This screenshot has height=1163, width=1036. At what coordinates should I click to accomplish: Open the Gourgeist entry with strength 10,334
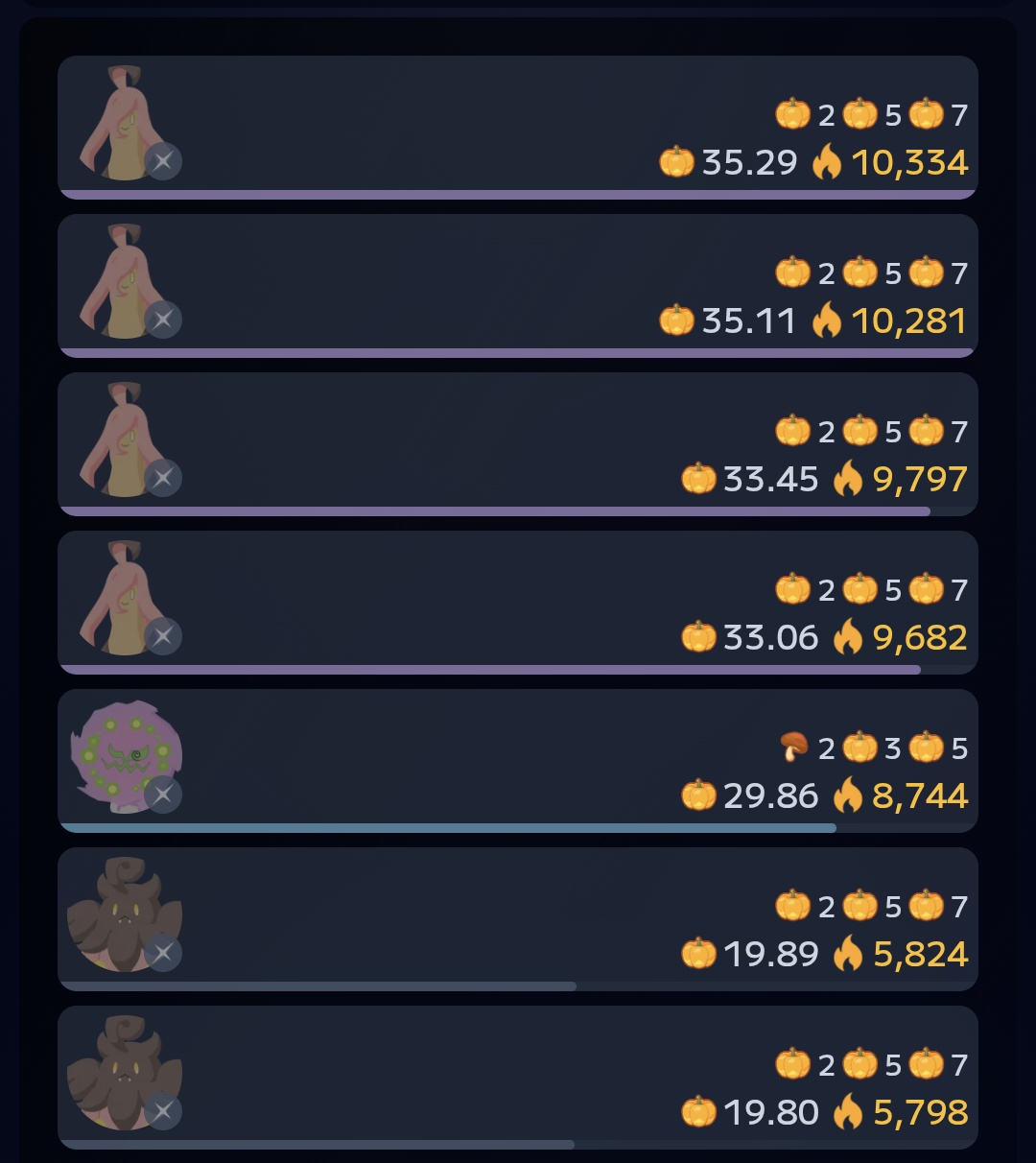(x=518, y=125)
